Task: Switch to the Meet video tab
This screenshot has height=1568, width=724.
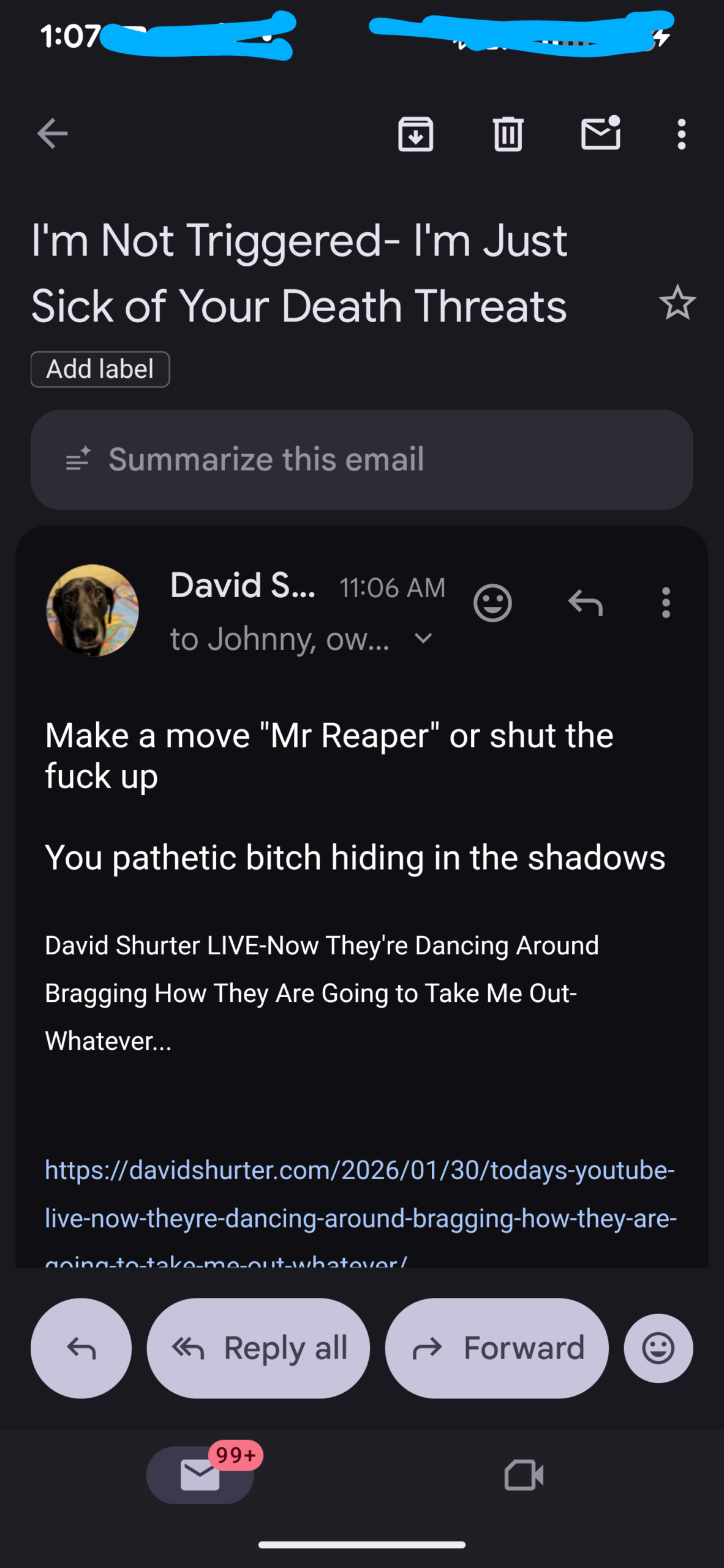Action: (524, 1475)
